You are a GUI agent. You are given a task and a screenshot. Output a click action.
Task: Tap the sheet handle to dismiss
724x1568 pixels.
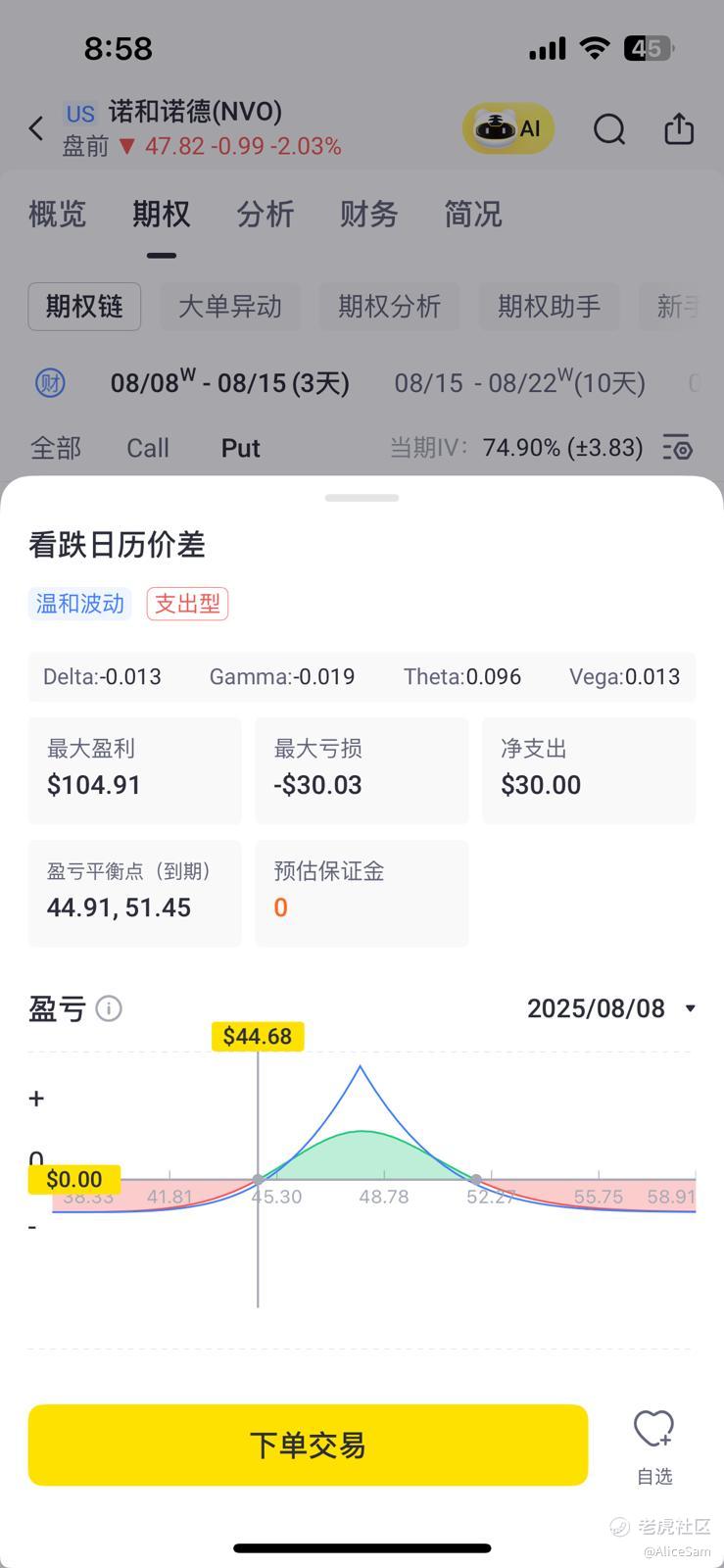click(362, 498)
